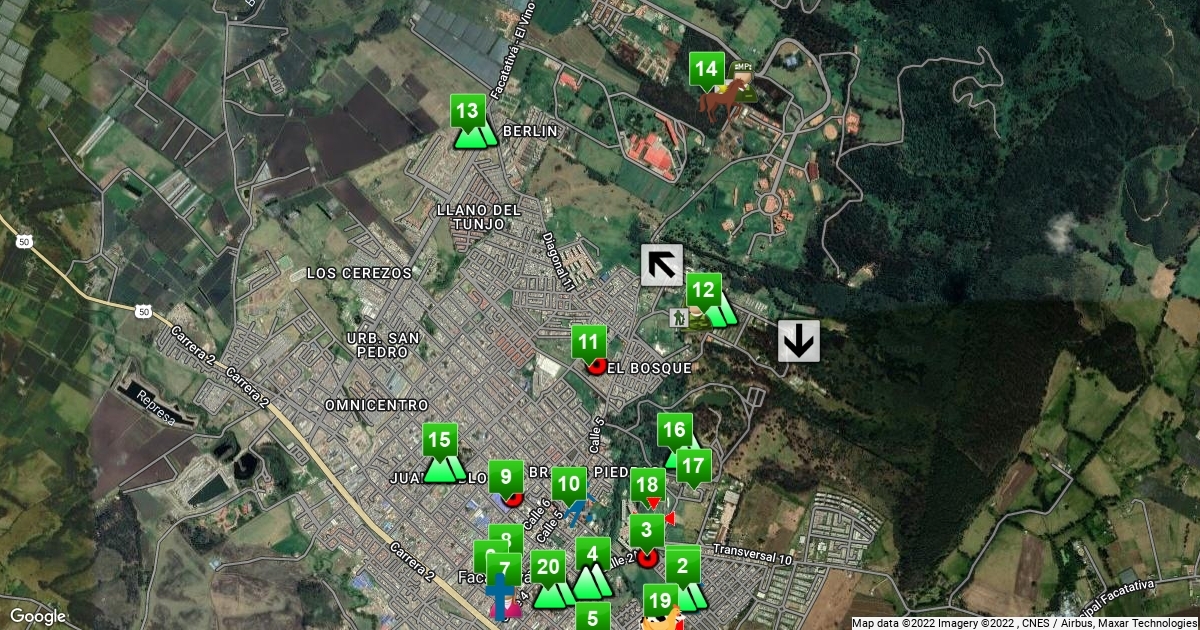Open map marker number 20
This screenshot has height=630, width=1200.
point(548,568)
